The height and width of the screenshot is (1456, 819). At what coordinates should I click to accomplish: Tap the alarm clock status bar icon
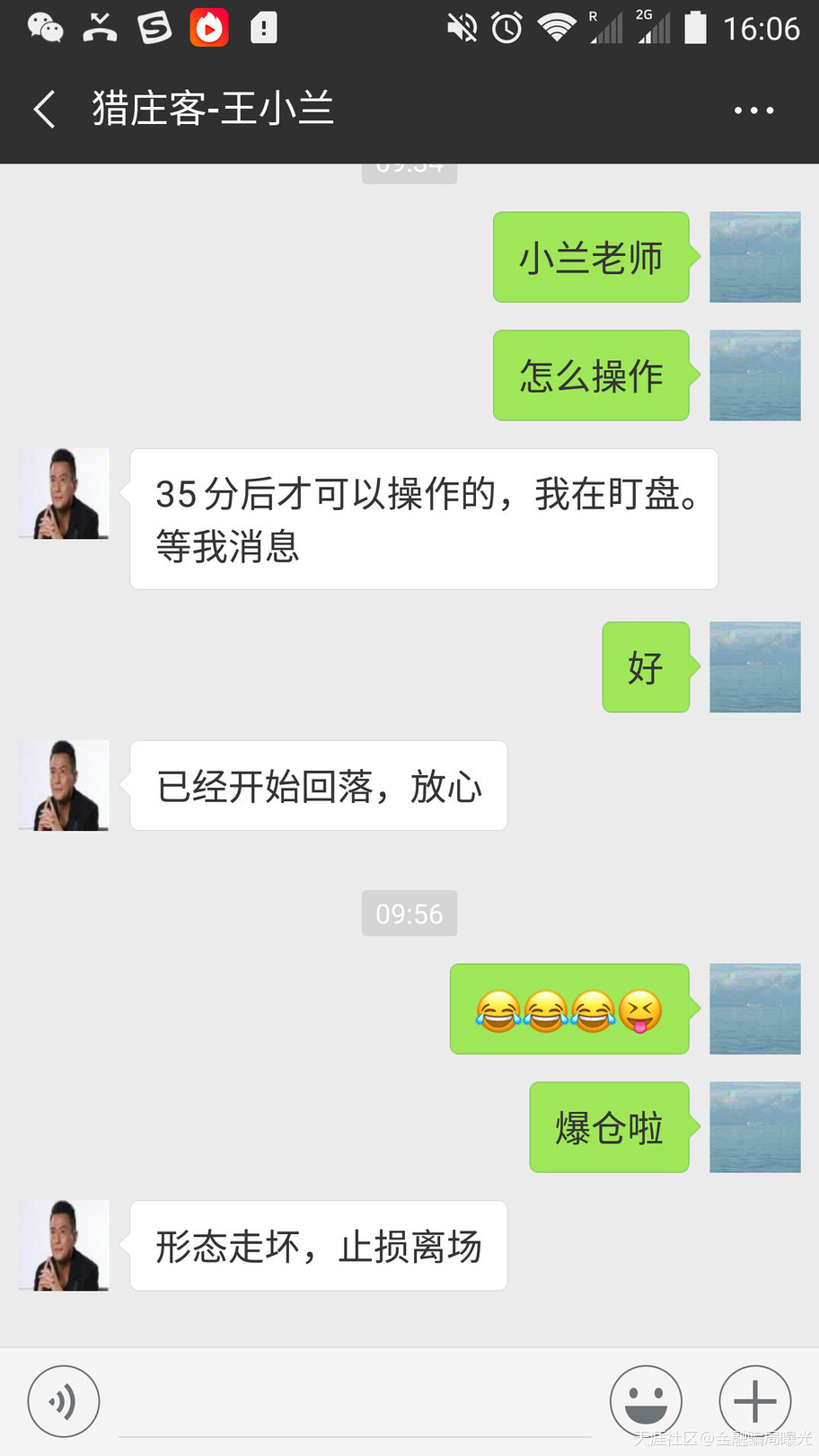pos(506,28)
